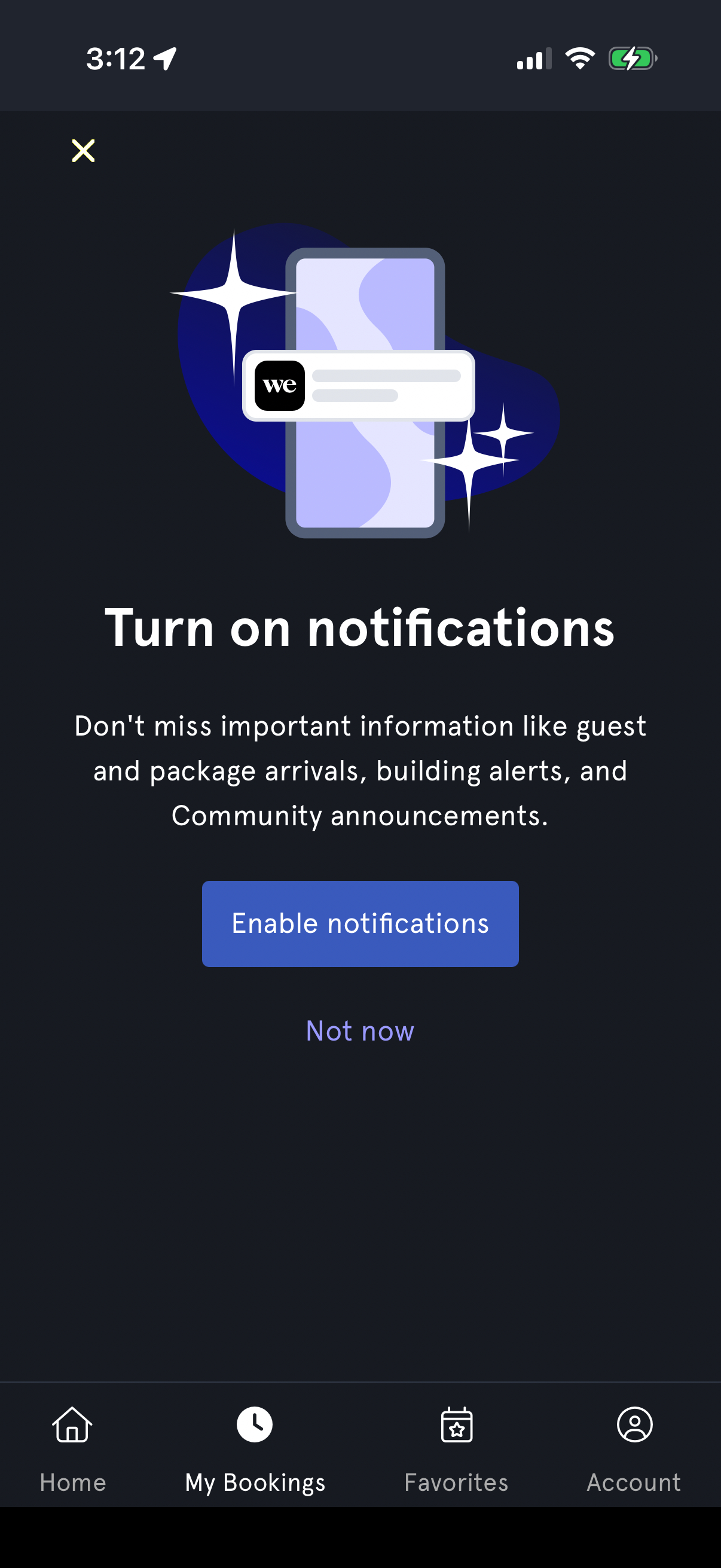Click the charging battery indicator

[633, 58]
